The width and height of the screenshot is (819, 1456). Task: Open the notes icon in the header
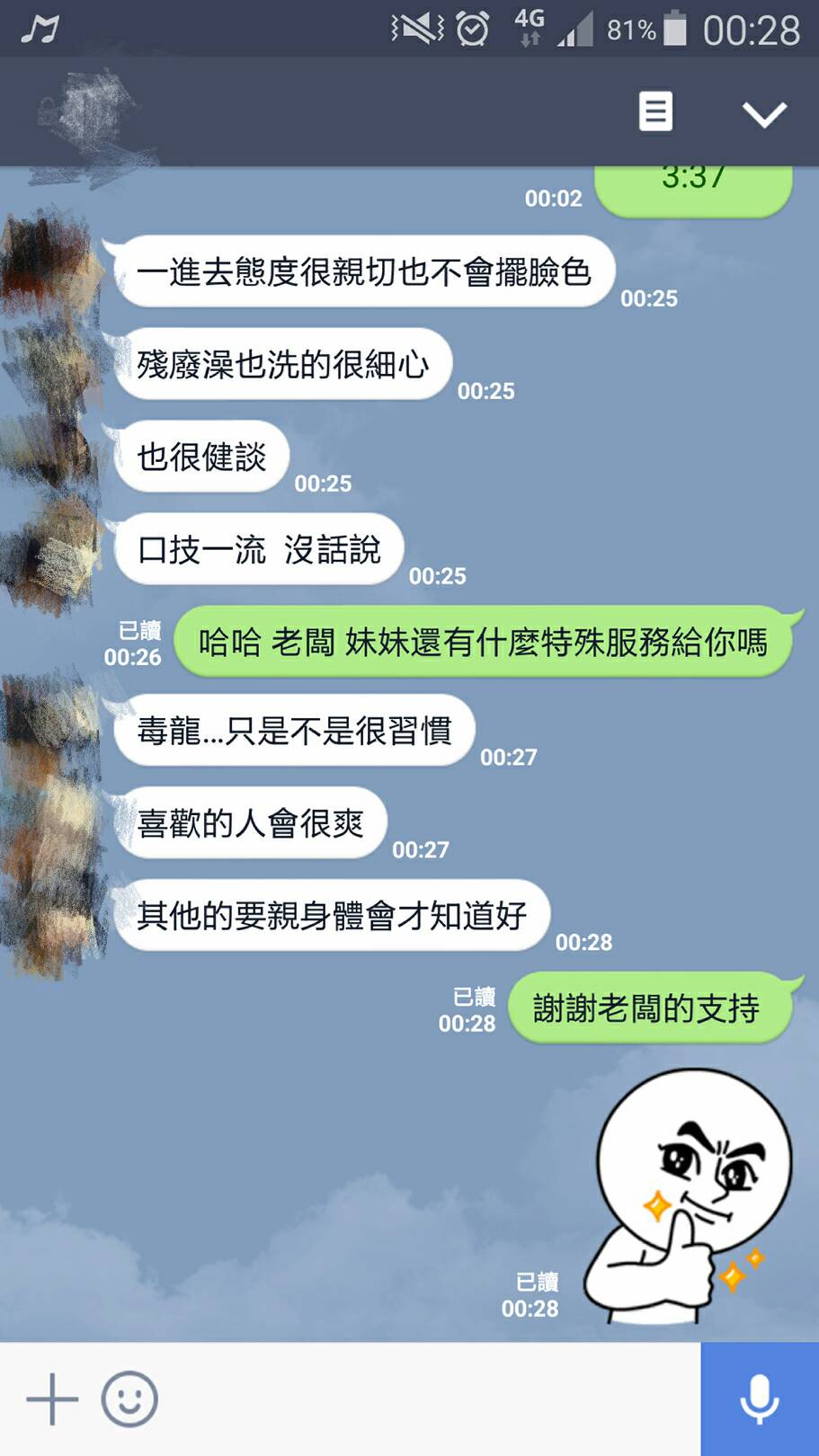[x=654, y=112]
